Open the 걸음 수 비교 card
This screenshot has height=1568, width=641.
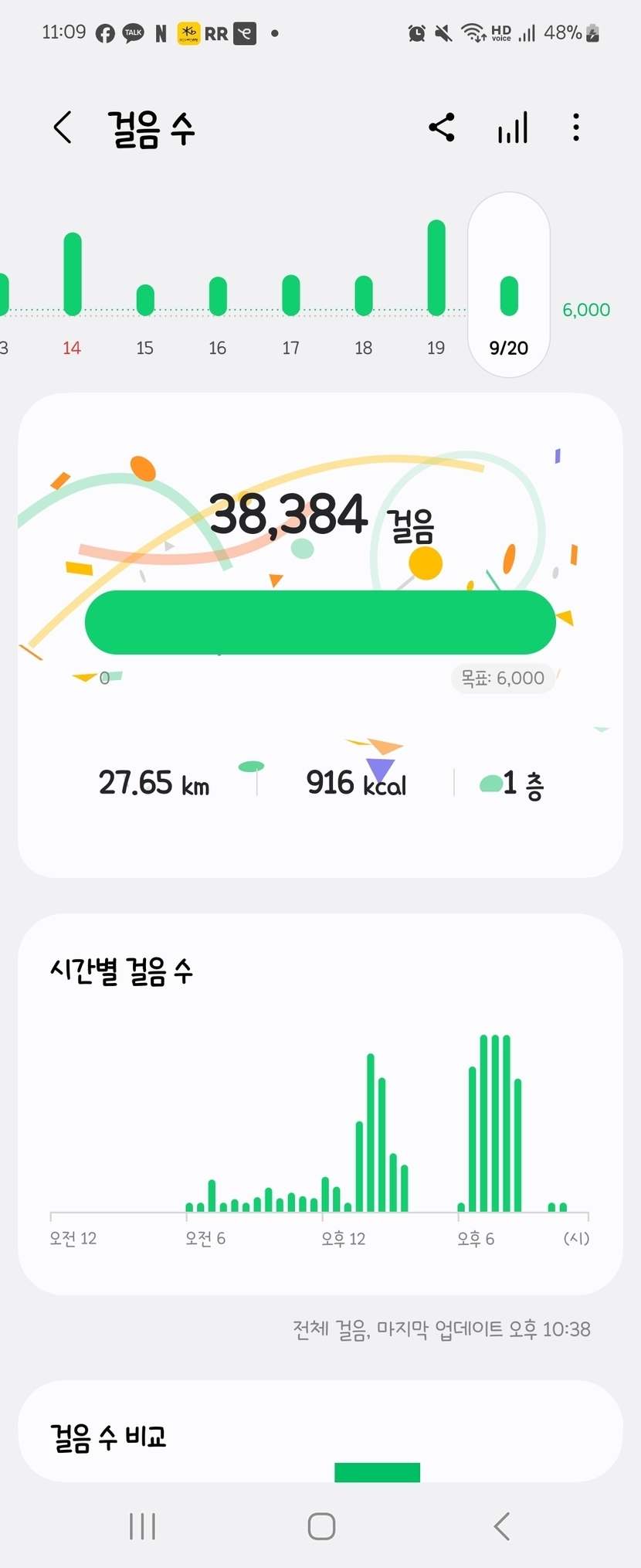[320, 1434]
